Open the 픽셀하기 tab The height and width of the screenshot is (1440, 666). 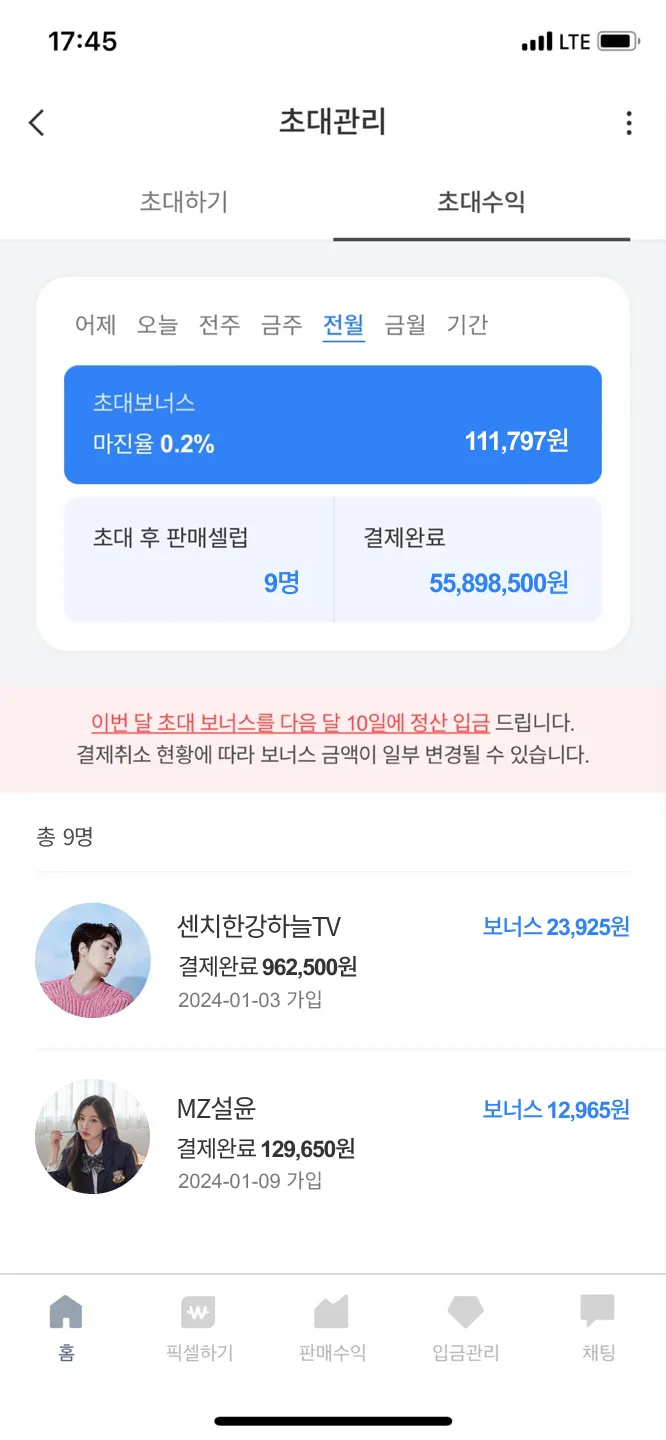(x=199, y=1328)
